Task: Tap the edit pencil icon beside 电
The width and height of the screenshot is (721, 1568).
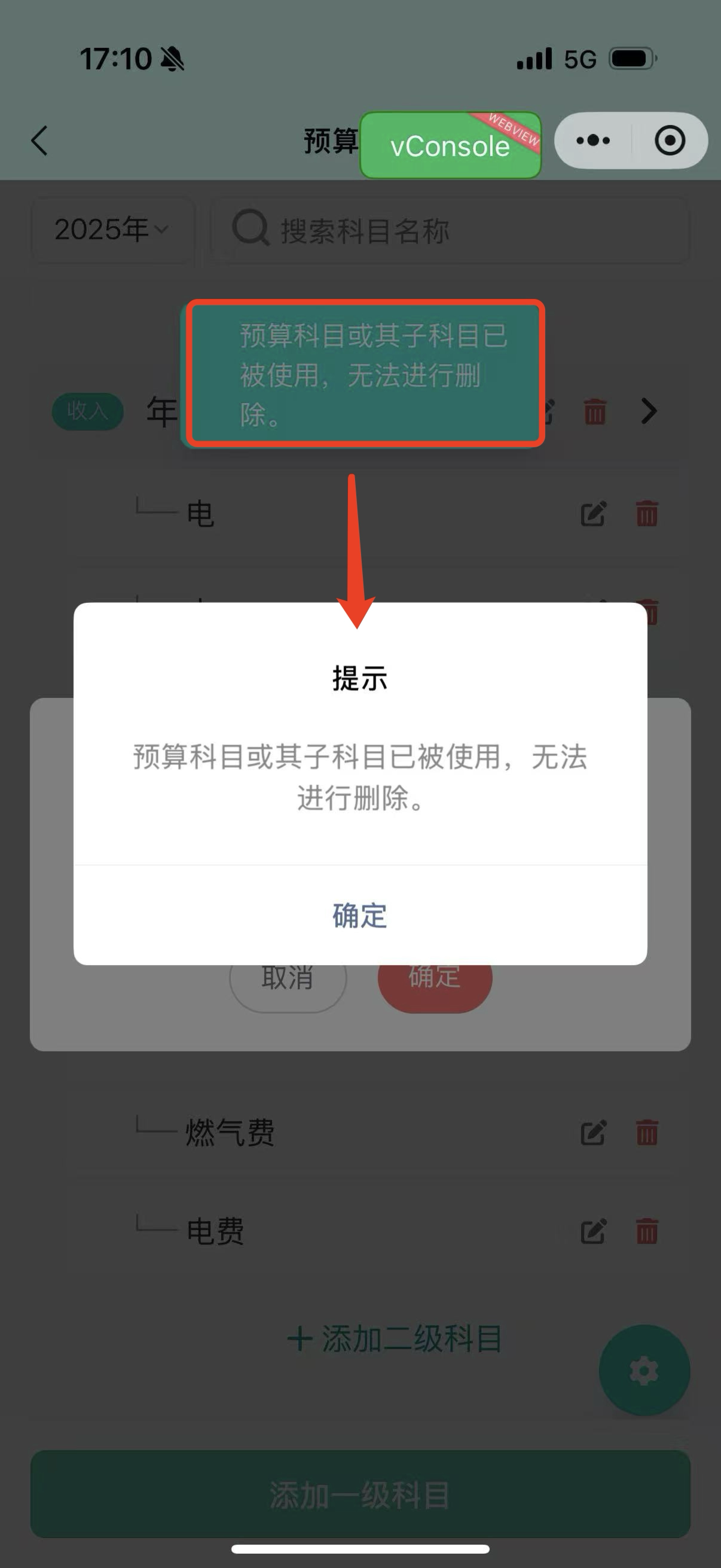Action: pos(593,514)
